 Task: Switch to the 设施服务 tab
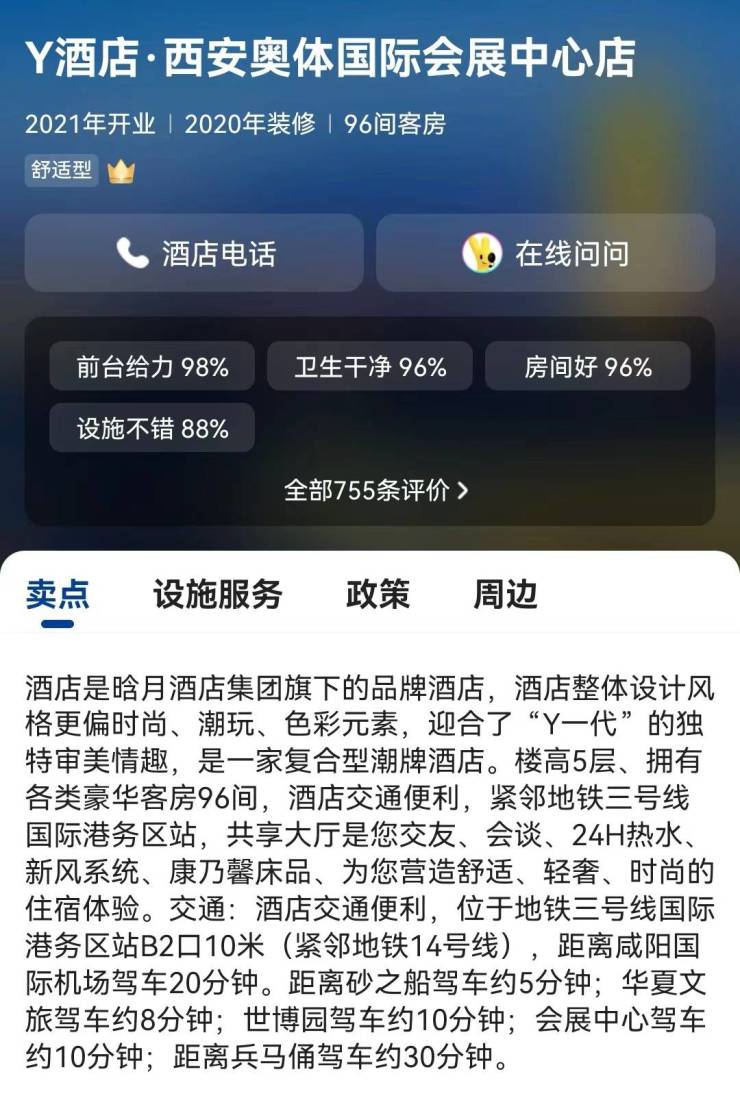(217, 594)
